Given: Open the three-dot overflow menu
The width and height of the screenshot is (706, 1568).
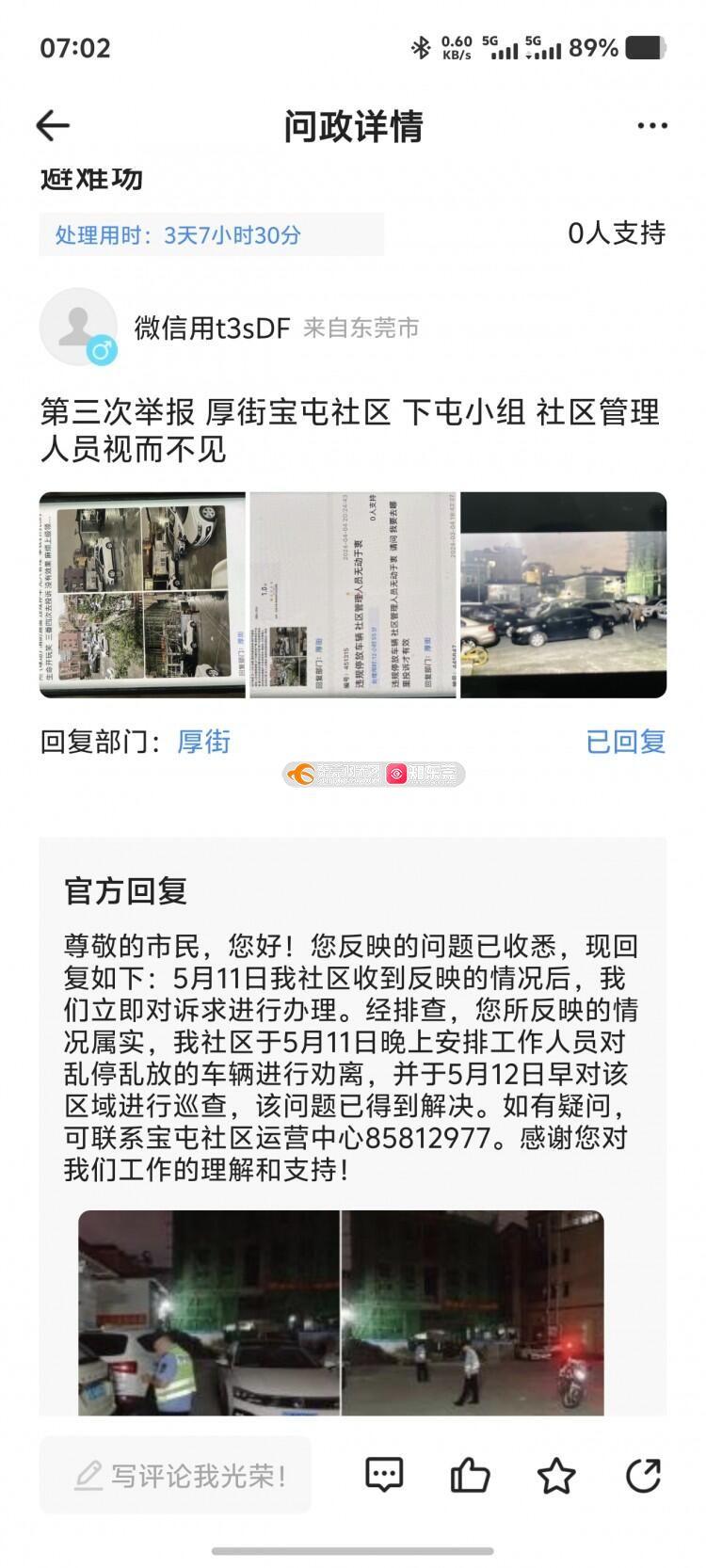Looking at the screenshot, I should coord(652,125).
